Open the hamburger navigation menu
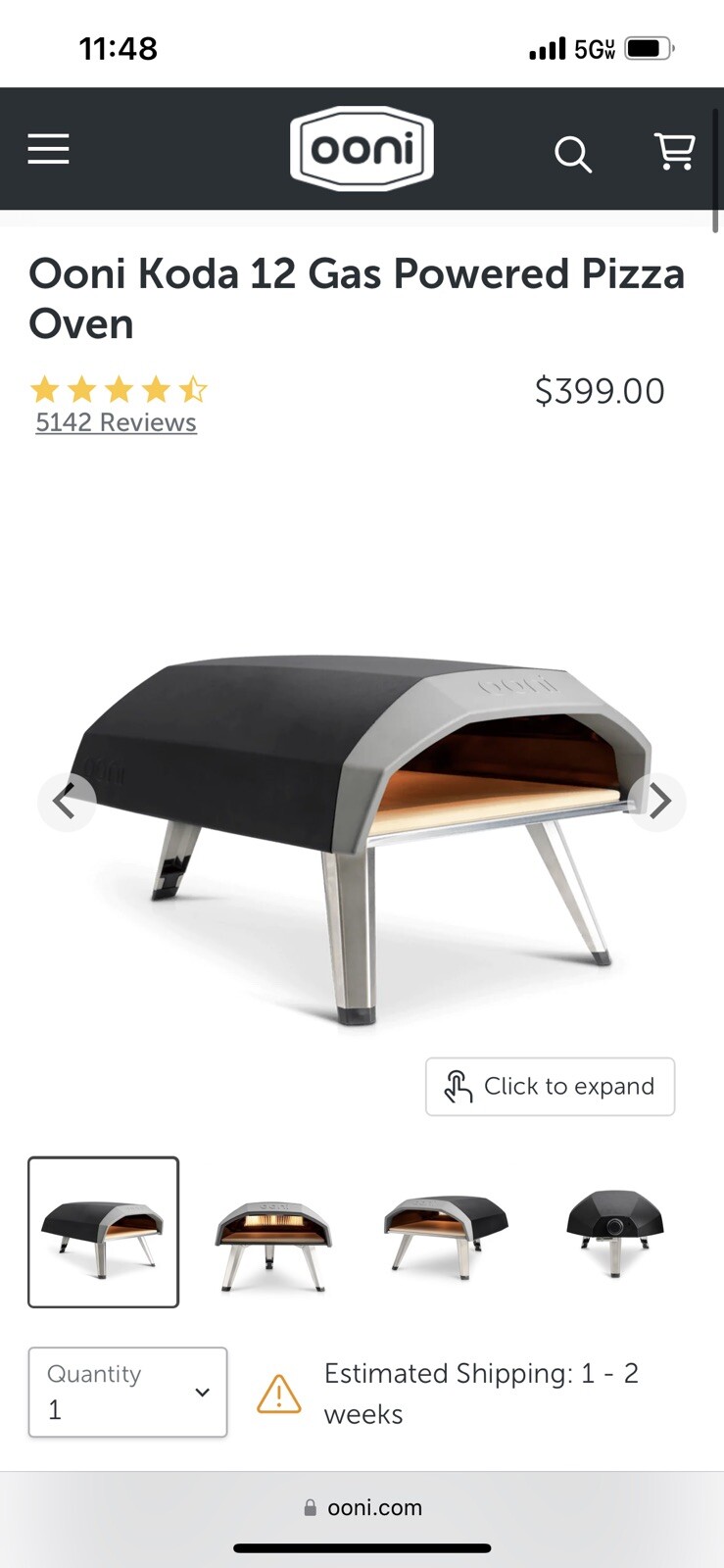This screenshot has width=724, height=1568. tap(48, 148)
